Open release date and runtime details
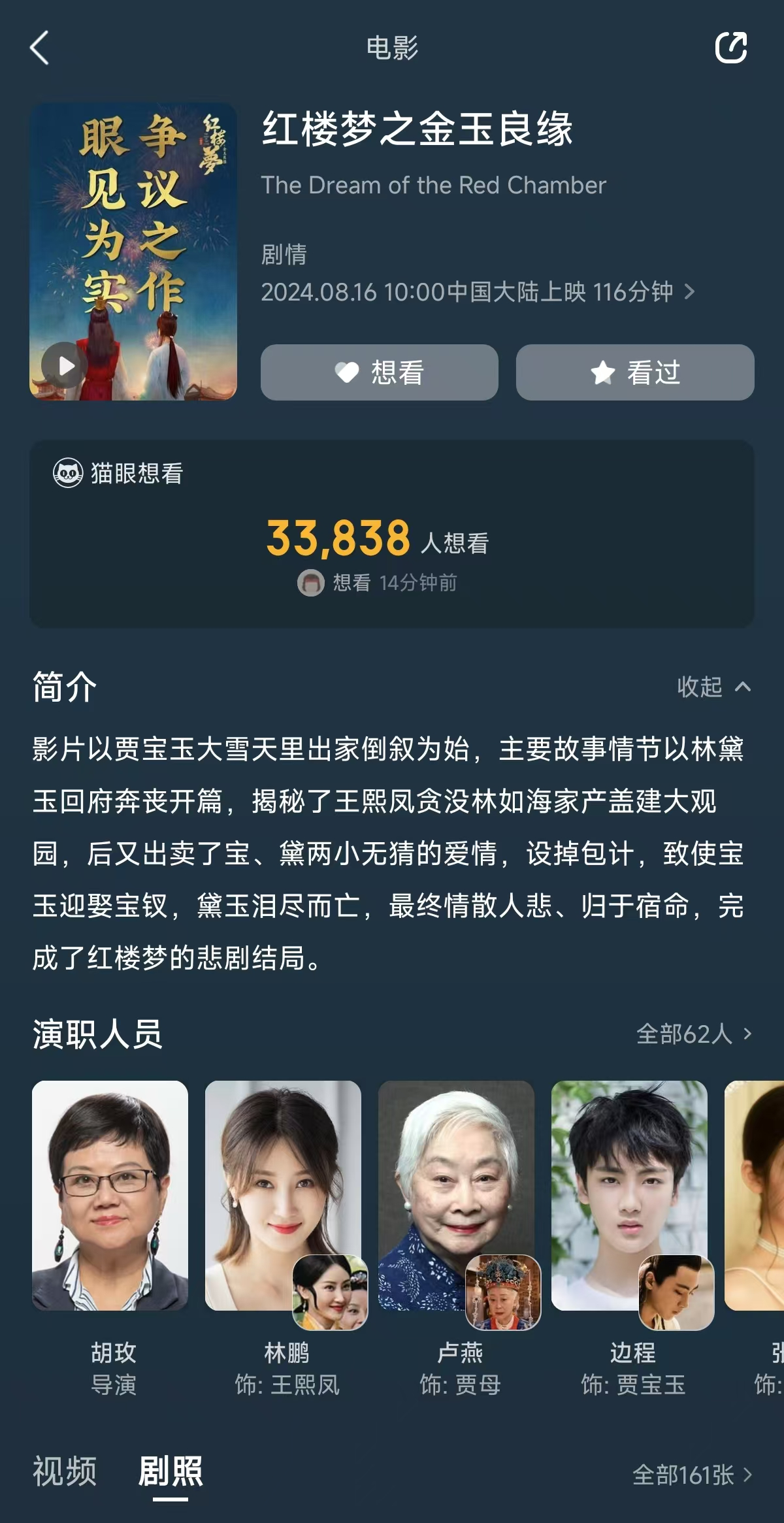This screenshot has width=784, height=1523. click(x=478, y=292)
